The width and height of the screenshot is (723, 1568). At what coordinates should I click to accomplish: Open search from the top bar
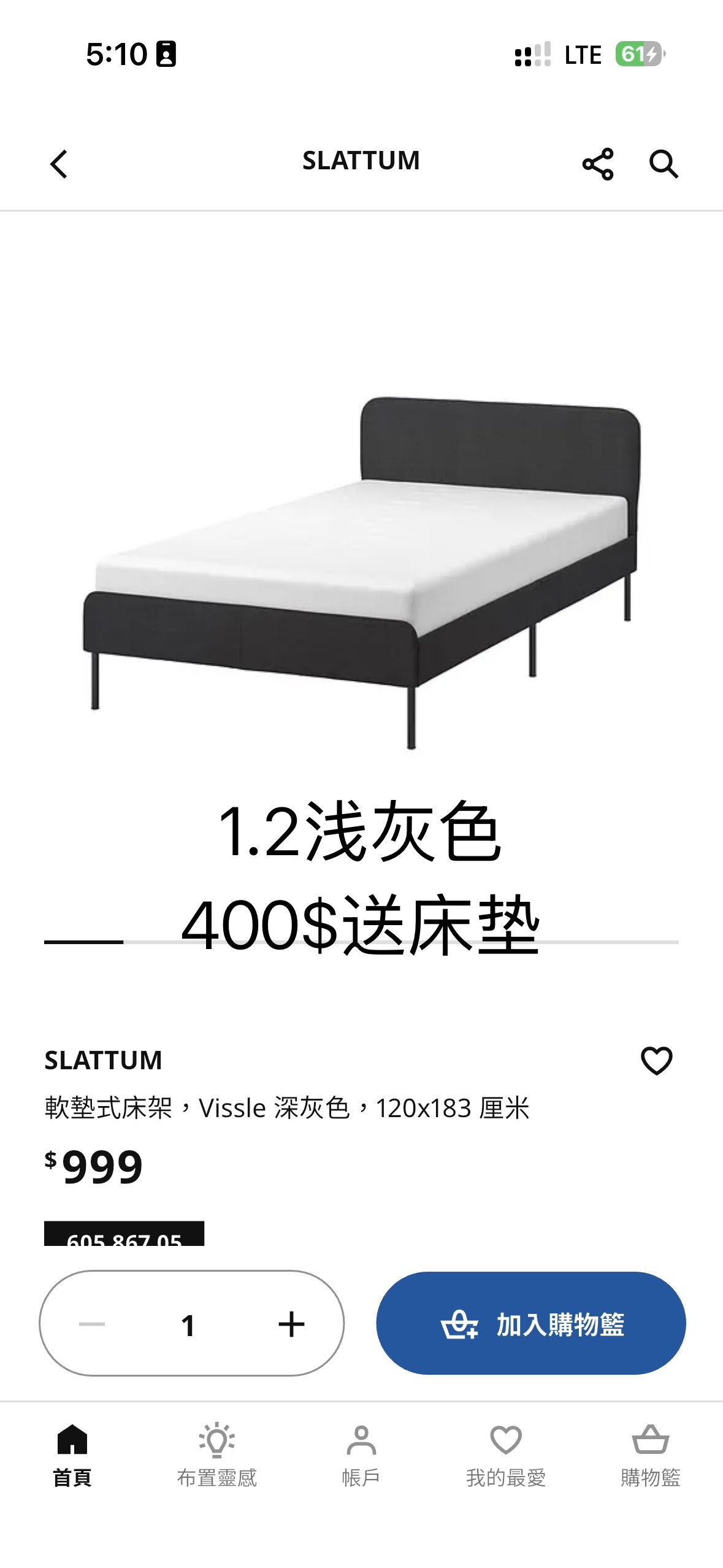pyautogui.click(x=664, y=164)
